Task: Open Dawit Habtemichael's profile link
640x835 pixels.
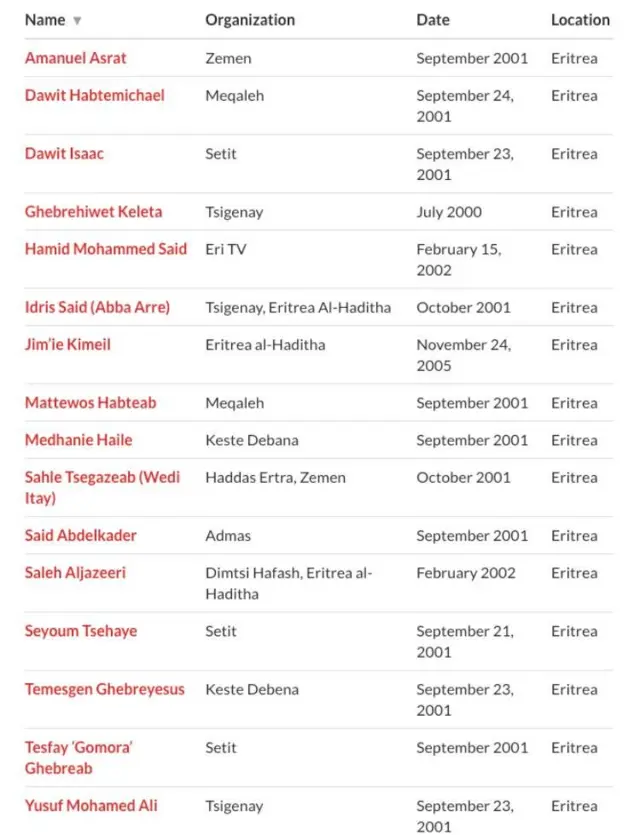Action: (94, 96)
